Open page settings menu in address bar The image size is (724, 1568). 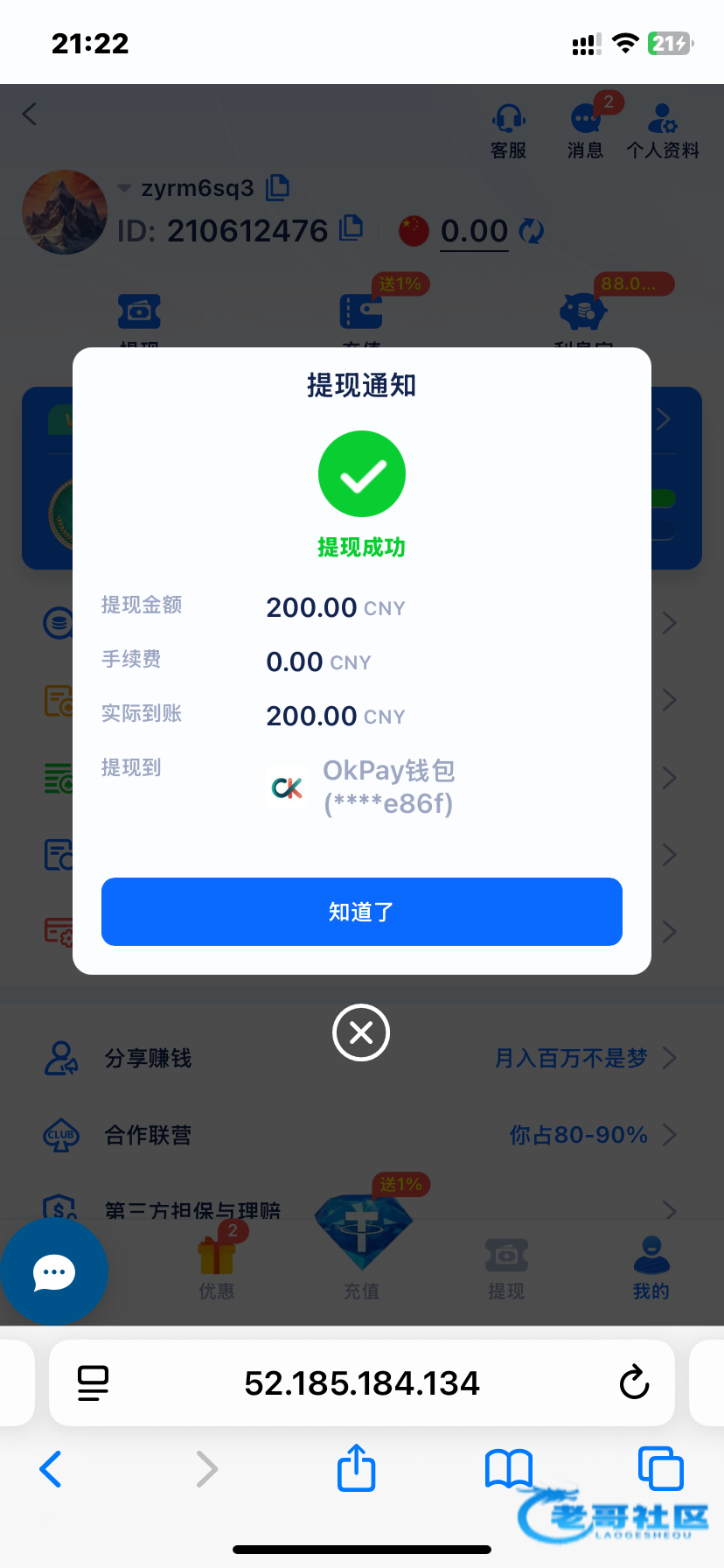[93, 1383]
